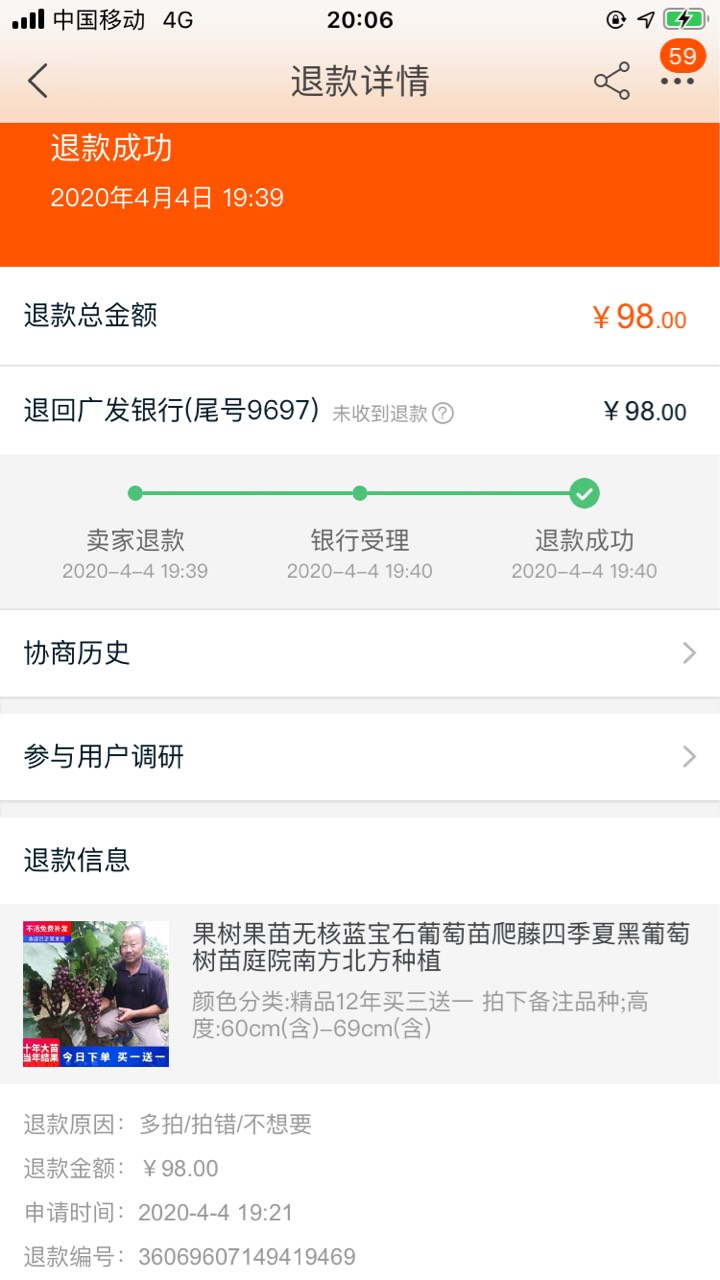Screen dimensions: 720x1280
Task: Open the three-dot more menu
Action: point(677,81)
